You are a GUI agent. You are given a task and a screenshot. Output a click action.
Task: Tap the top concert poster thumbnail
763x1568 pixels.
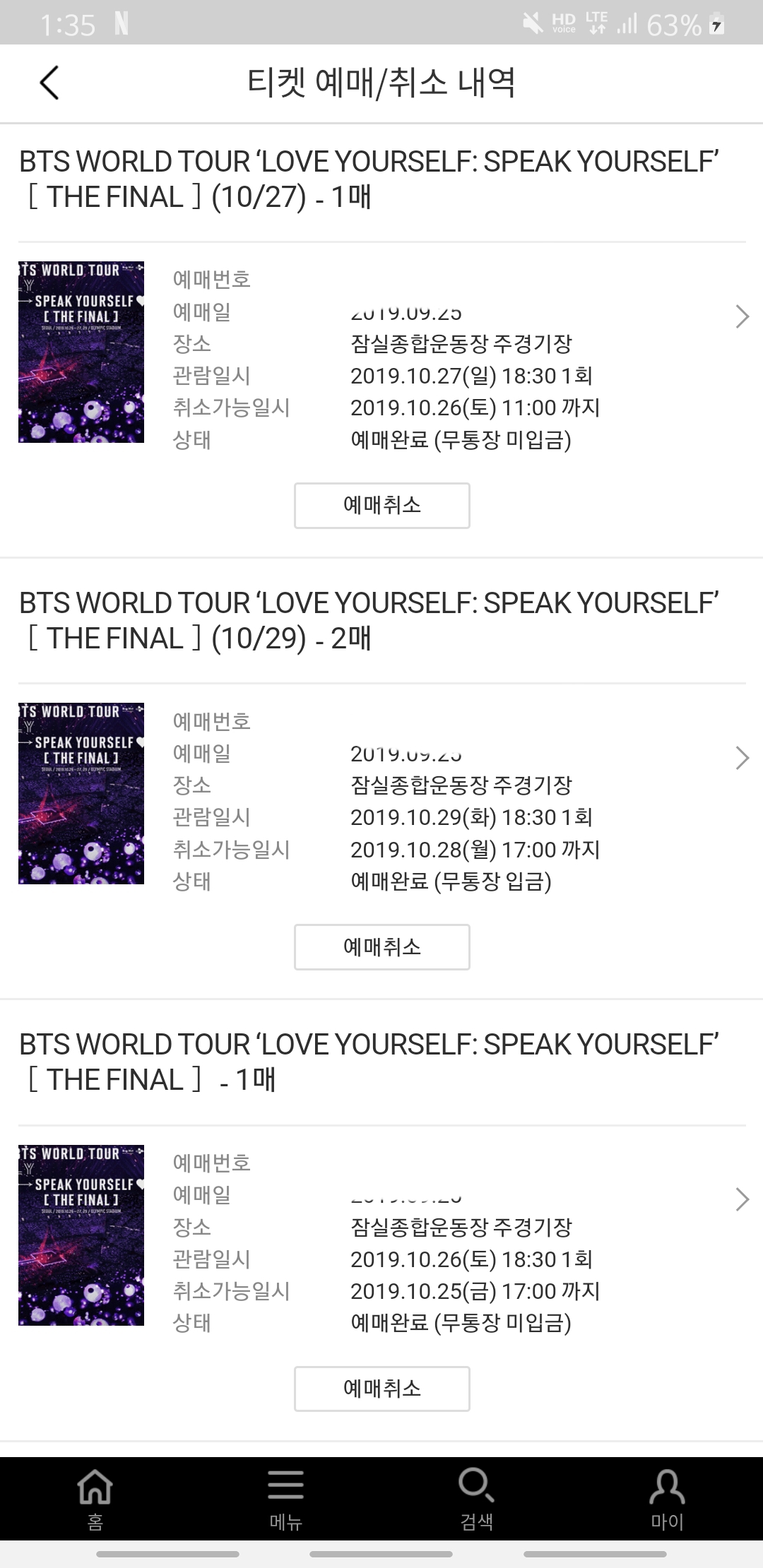(81, 350)
